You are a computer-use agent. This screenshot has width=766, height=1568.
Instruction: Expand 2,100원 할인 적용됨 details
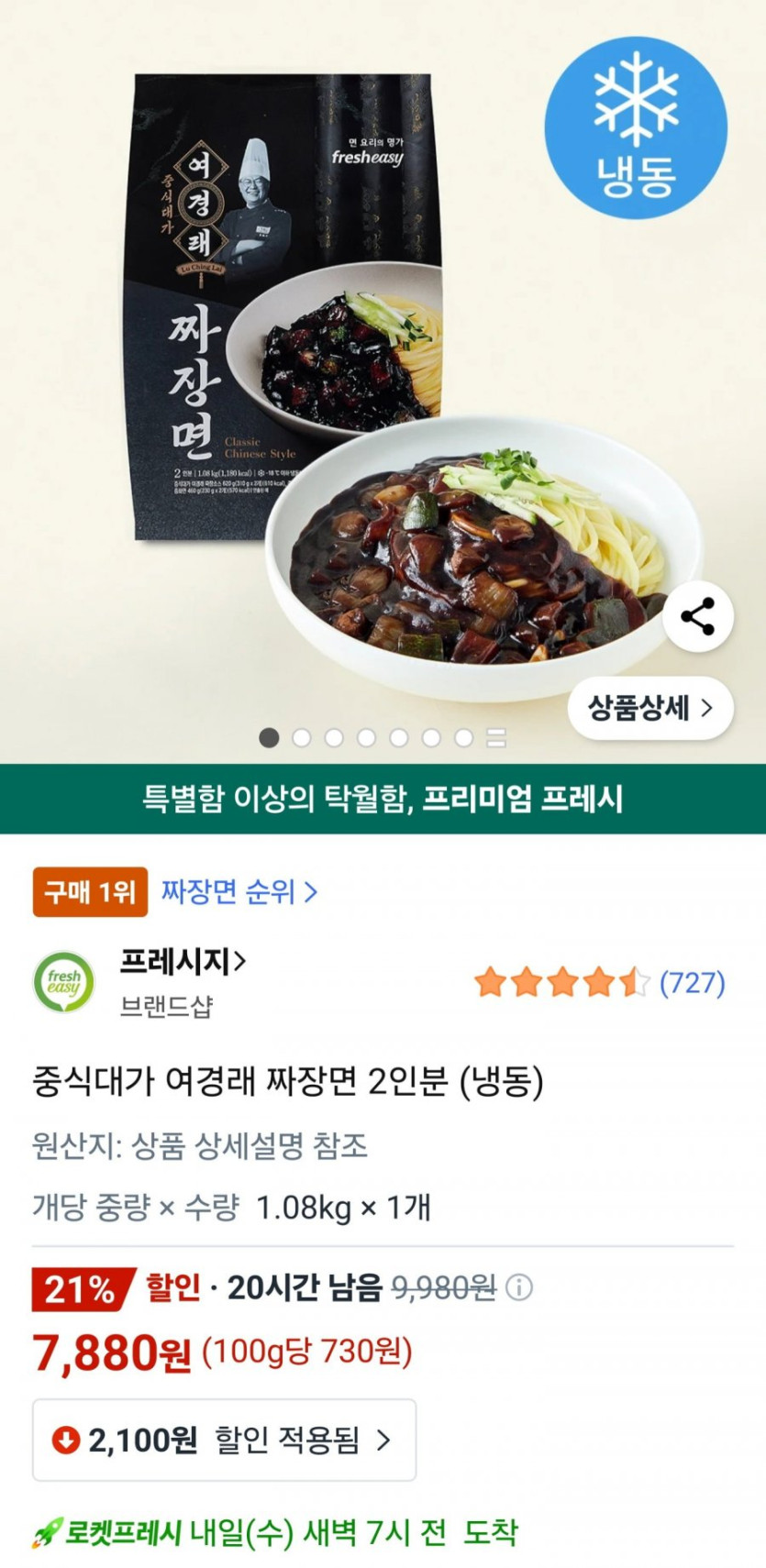point(224,1440)
